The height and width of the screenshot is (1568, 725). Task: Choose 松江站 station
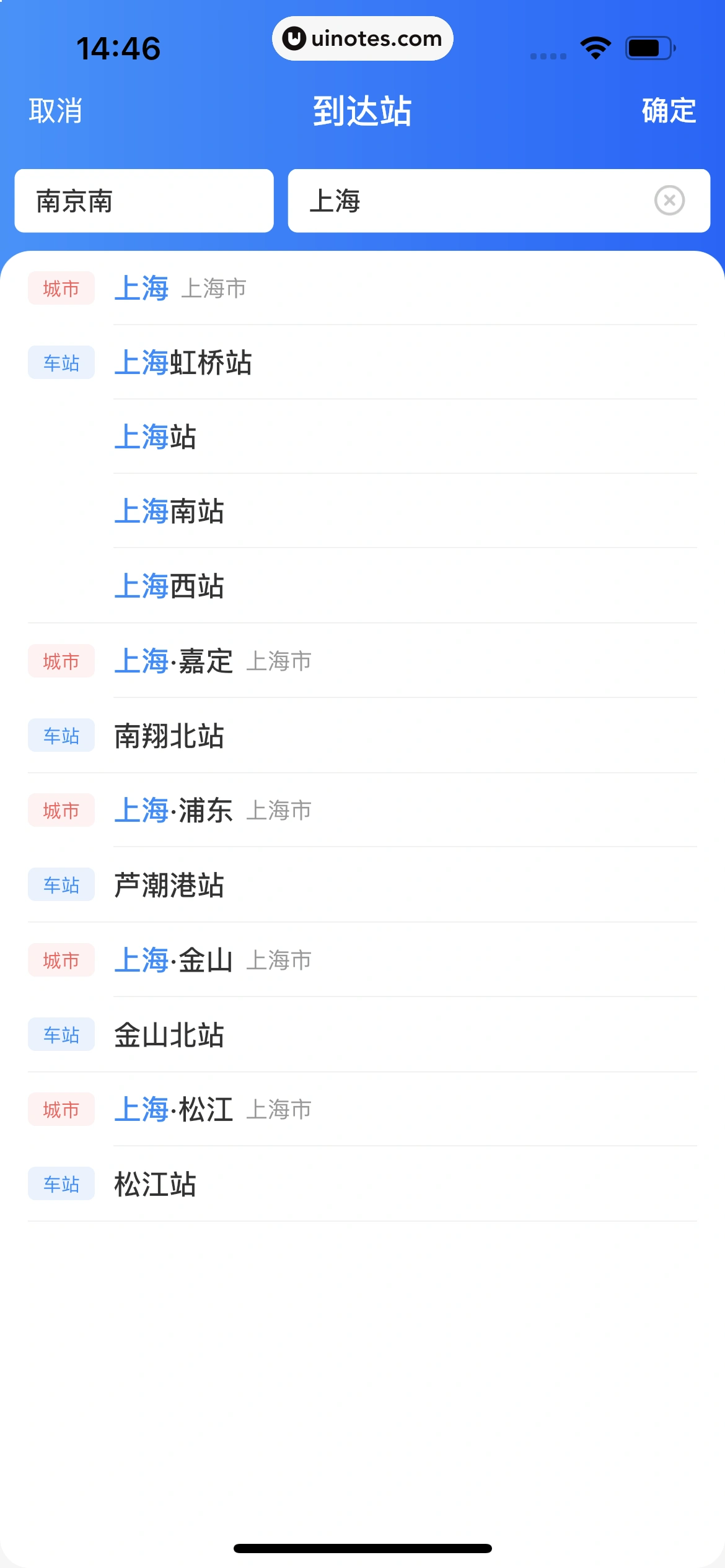pos(156,1185)
